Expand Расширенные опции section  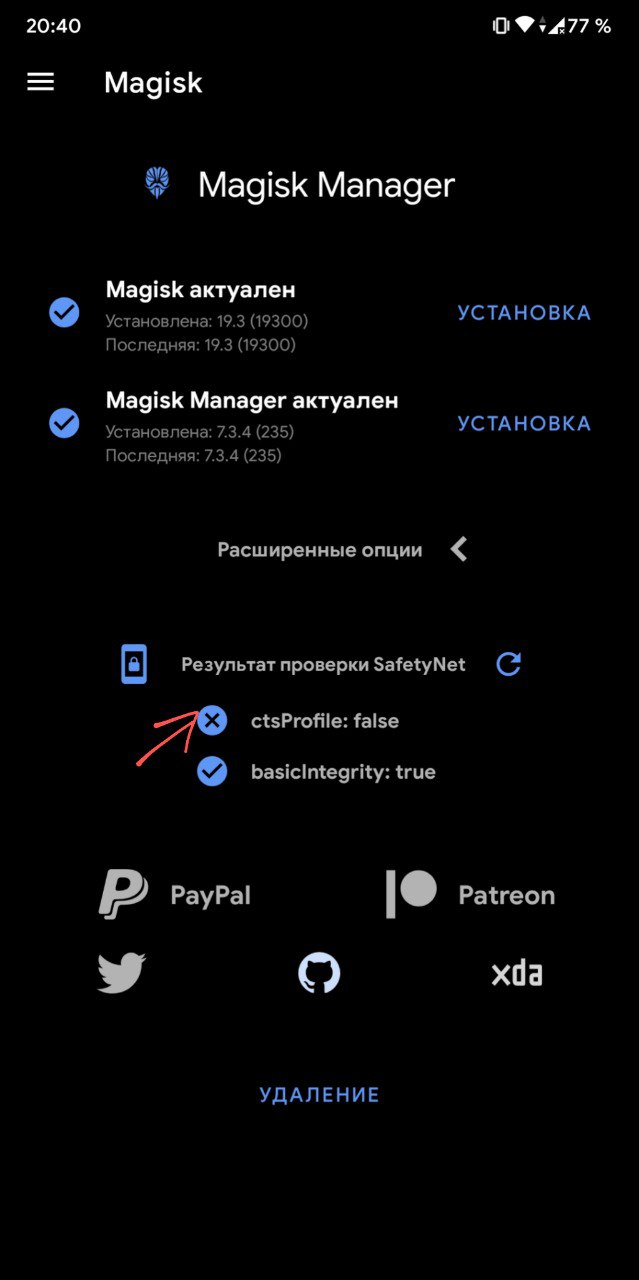click(343, 549)
